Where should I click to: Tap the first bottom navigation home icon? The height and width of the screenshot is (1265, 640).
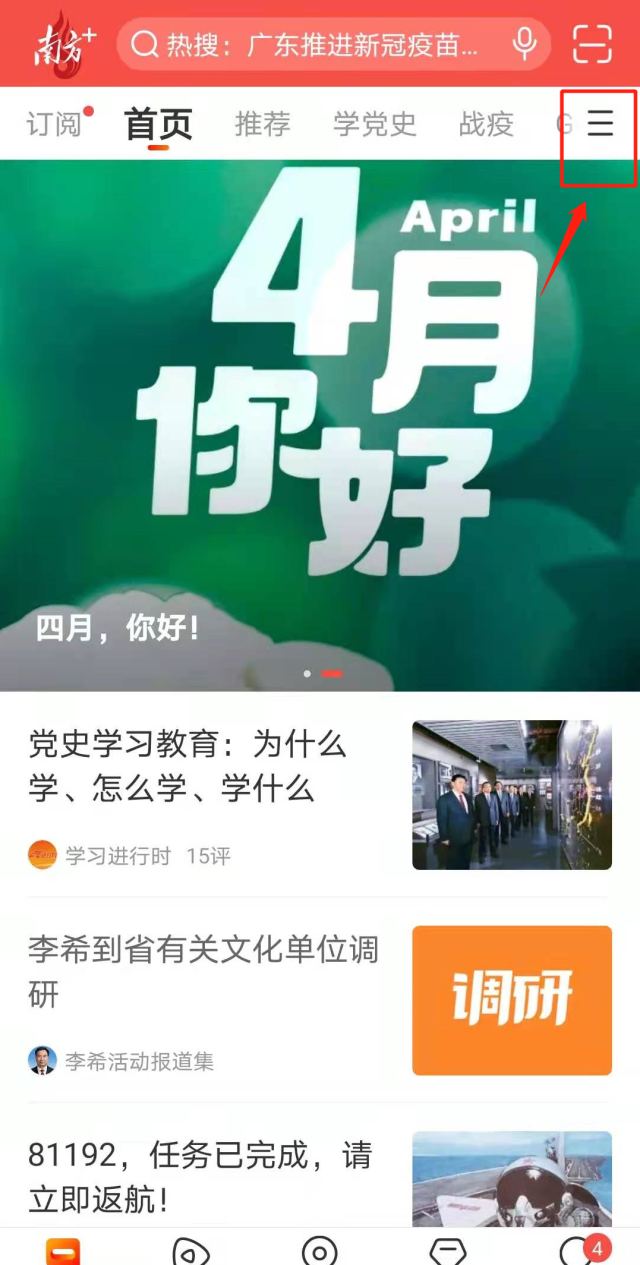coord(62,1251)
